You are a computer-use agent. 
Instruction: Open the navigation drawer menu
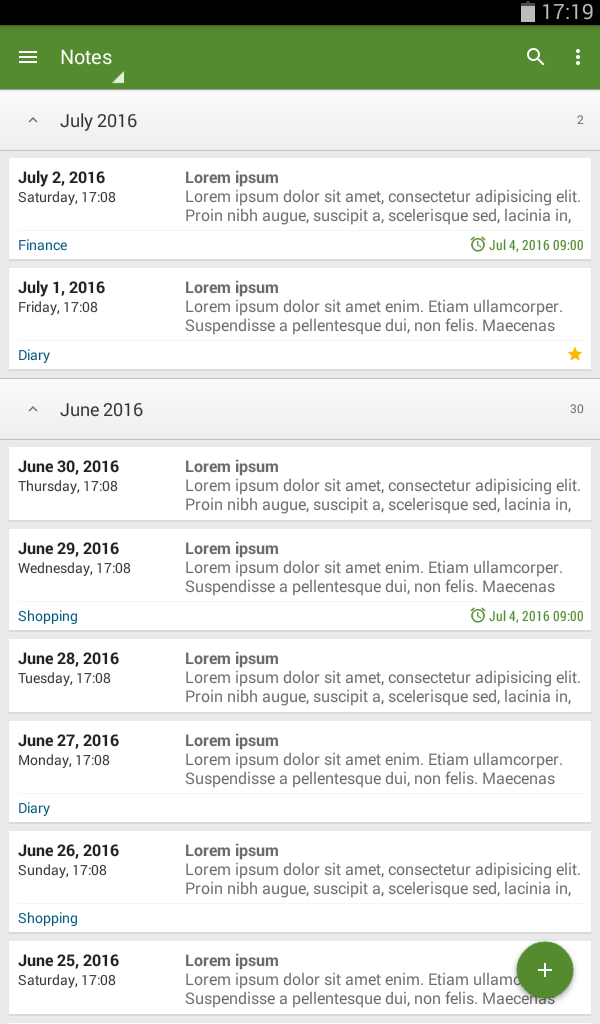[x=28, y=57]
